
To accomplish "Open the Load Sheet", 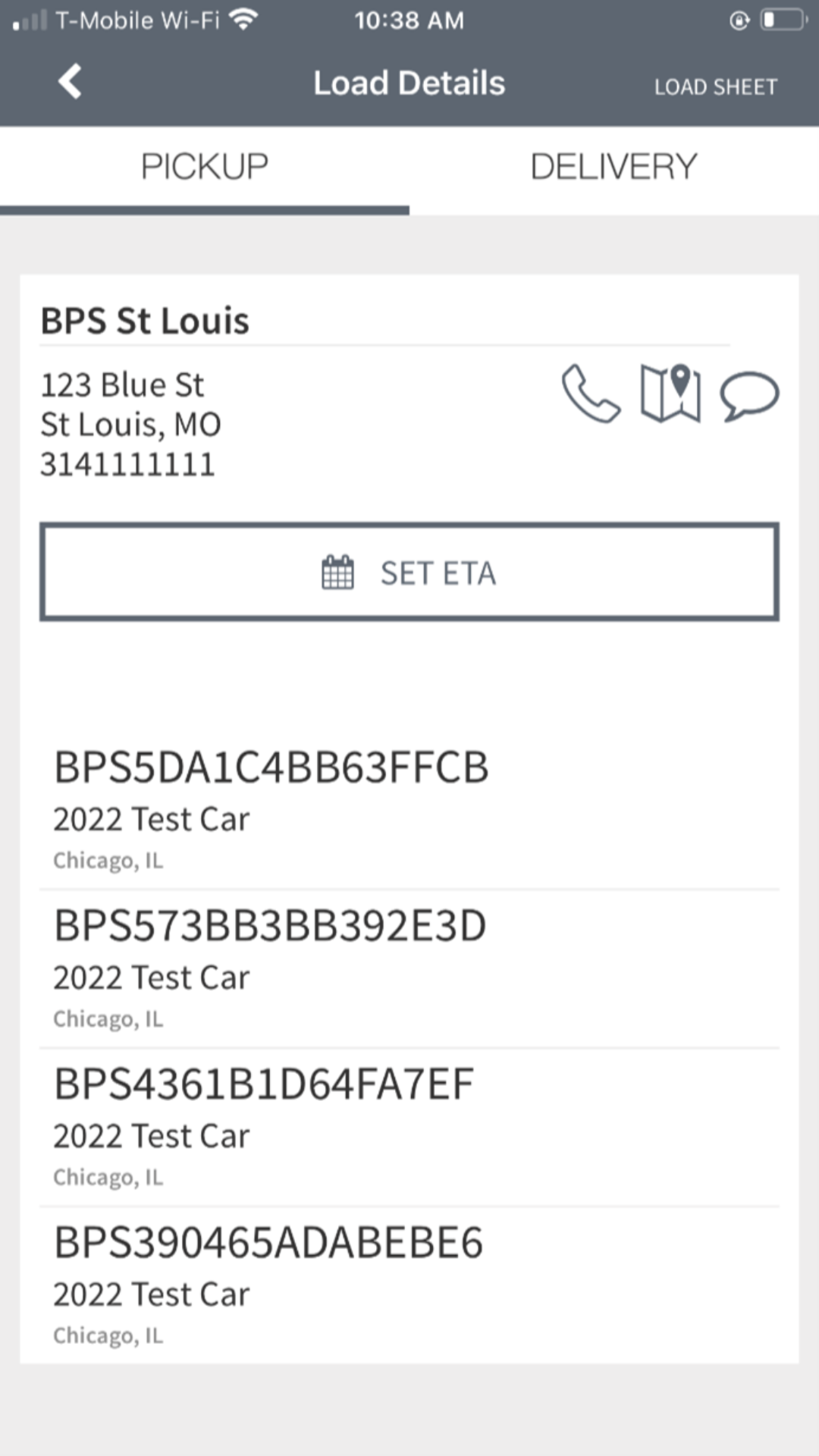I will (x=715, y=86).
